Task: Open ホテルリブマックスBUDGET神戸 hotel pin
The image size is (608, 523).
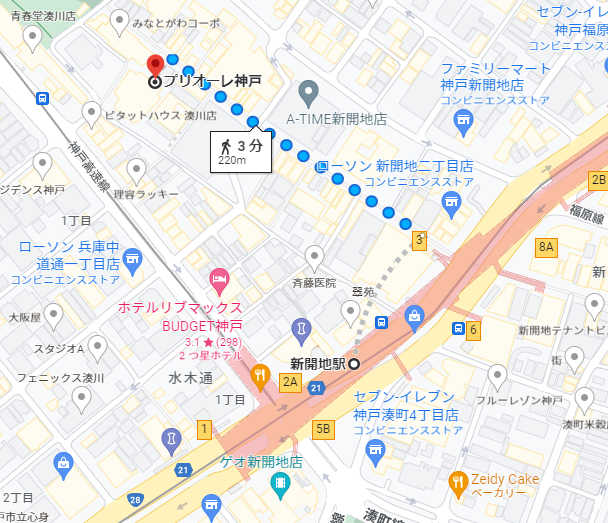Action: pyautogui.click(x=218, y=278)
